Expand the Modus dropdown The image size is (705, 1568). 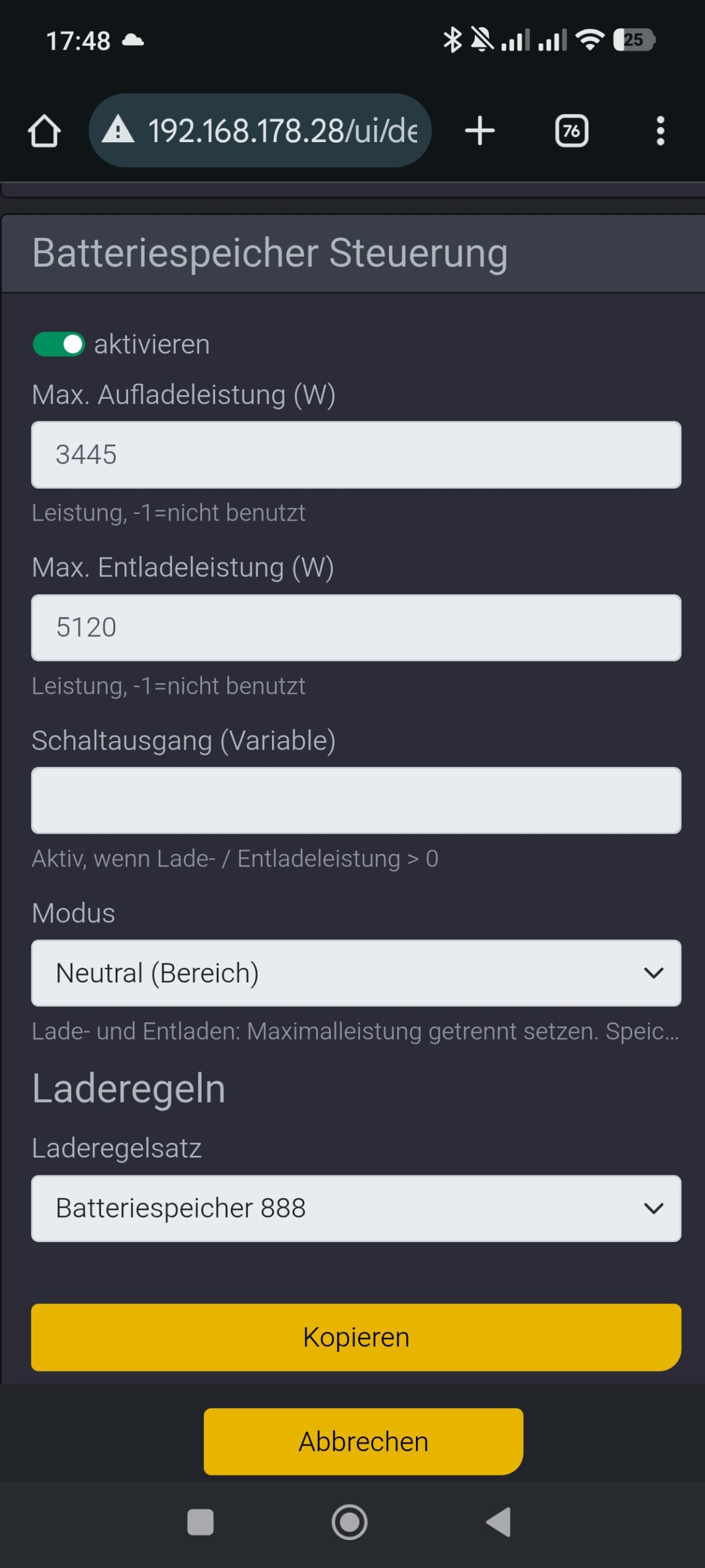pos(355,973)
